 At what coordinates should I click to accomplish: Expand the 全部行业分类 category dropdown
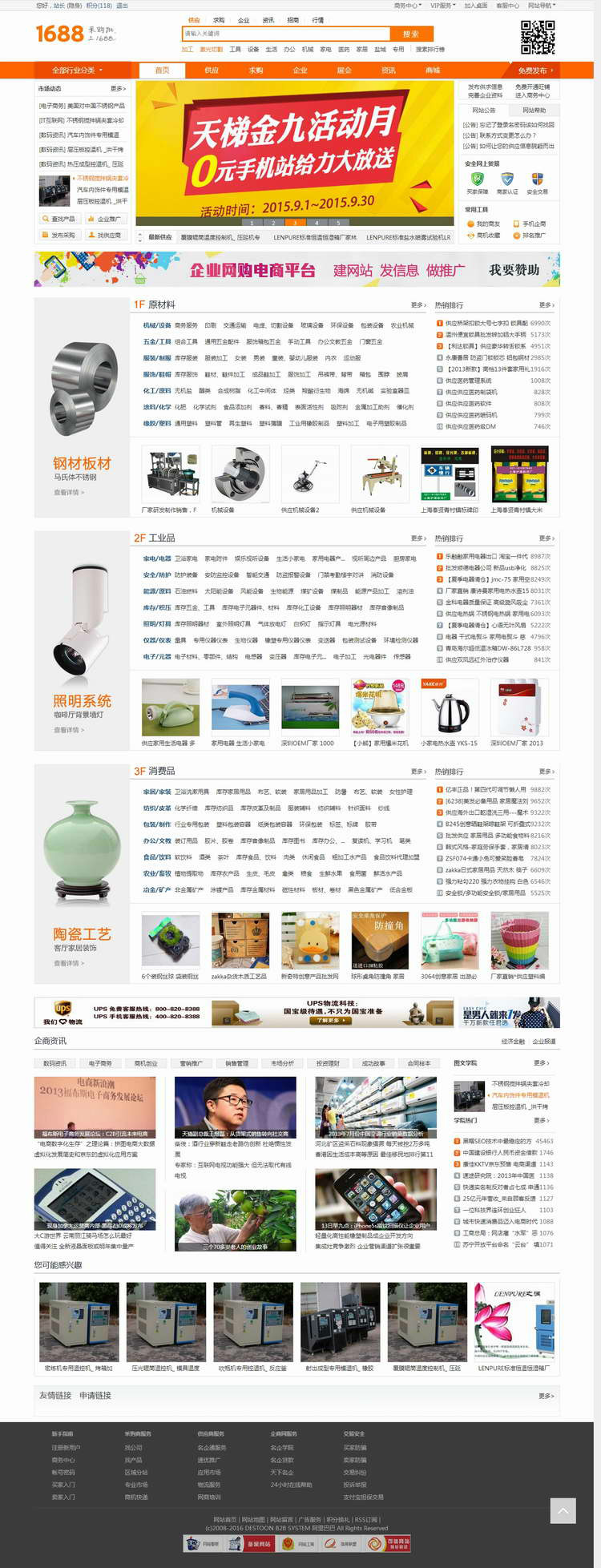point(77,71)
